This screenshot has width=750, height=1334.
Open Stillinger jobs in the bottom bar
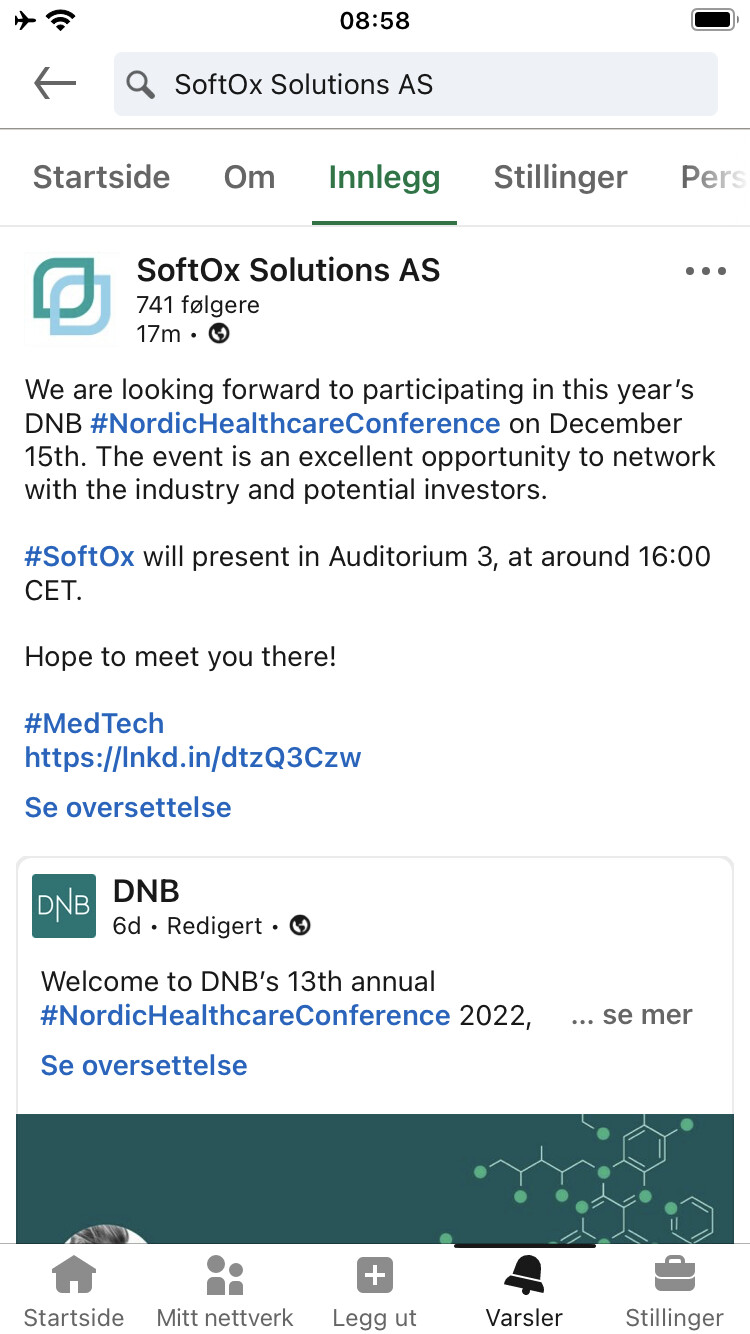point(675,1292)
